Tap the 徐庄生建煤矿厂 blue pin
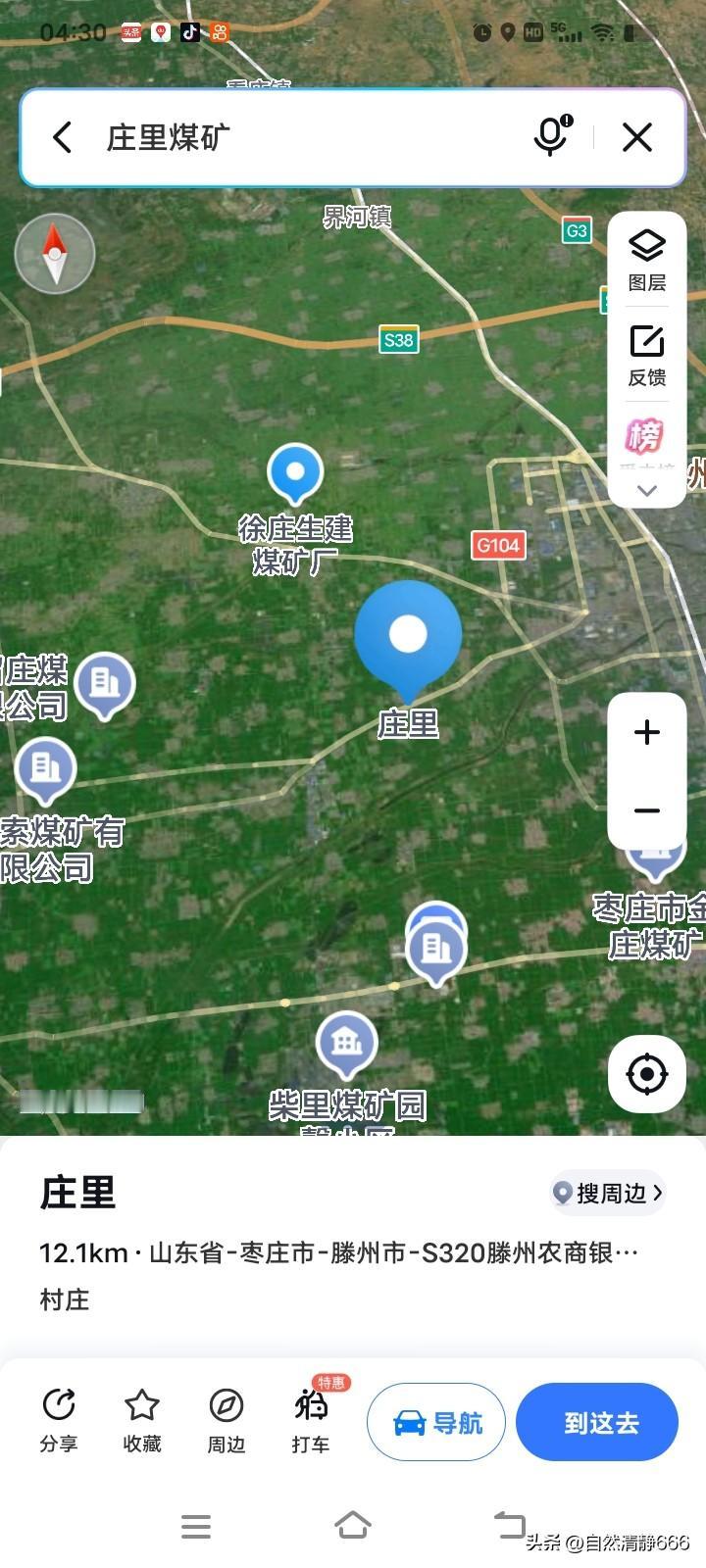 pos(294,475)
